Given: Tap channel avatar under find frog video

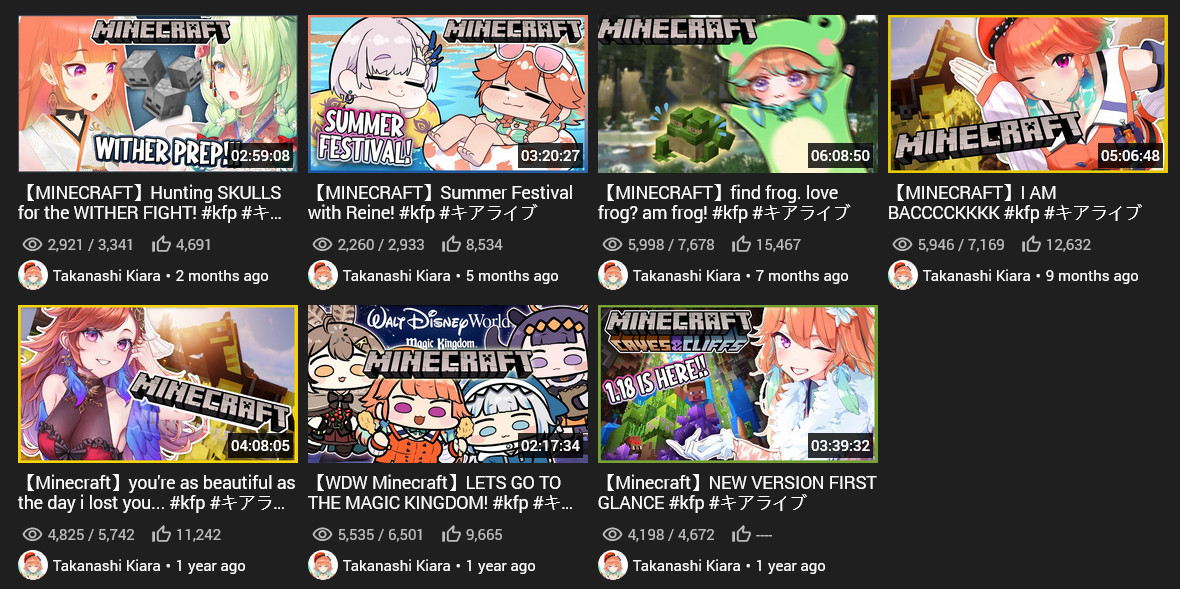Looking at the screenshot, I should coord(612,275).
